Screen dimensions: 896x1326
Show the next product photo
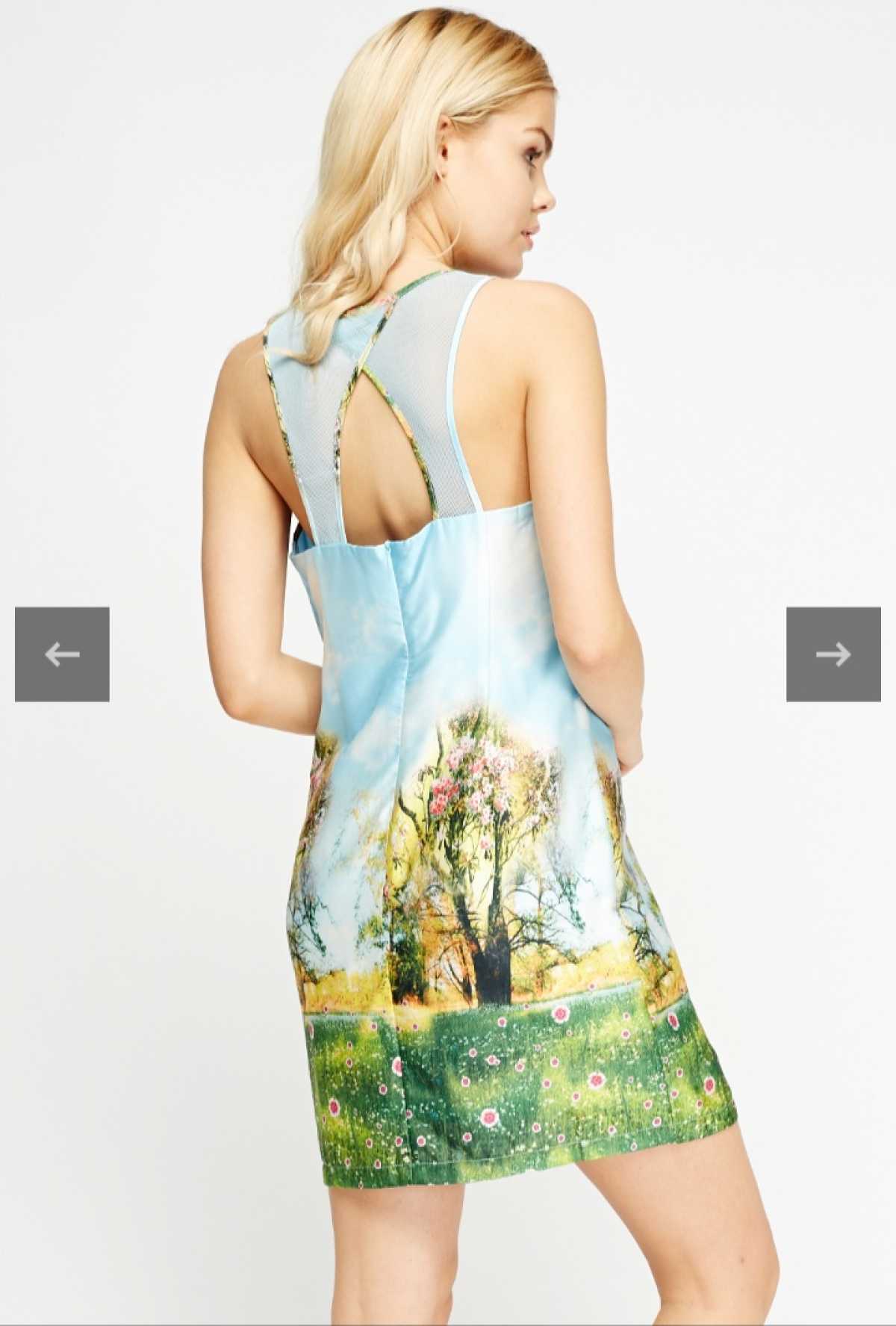point(833,654)
